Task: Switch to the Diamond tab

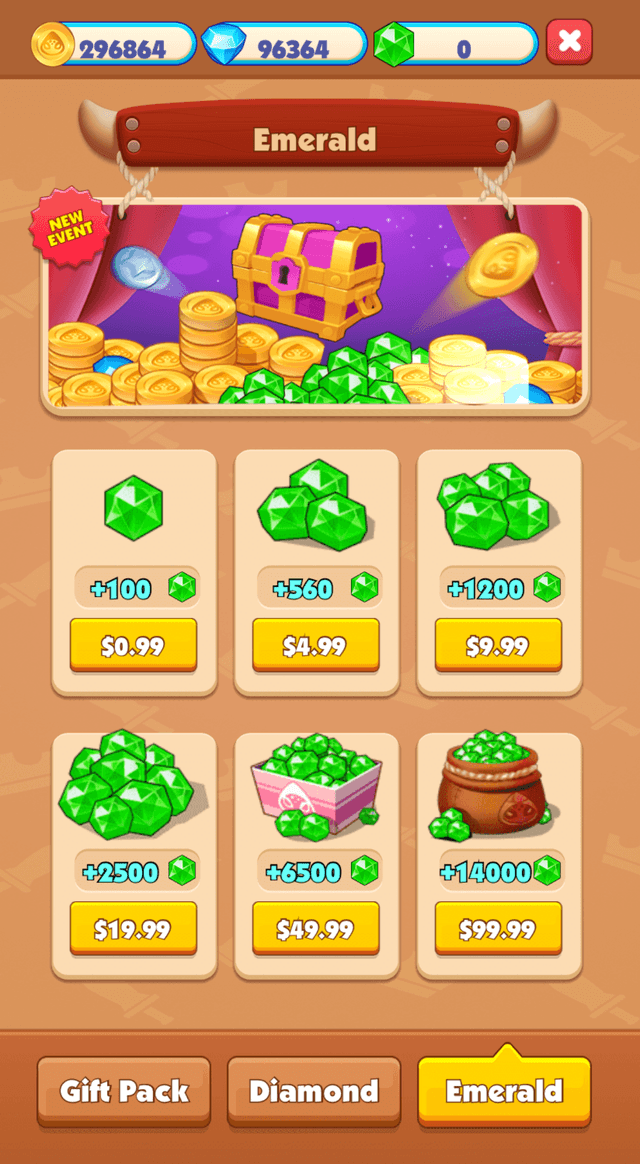Action: (x=314, y=1090)
